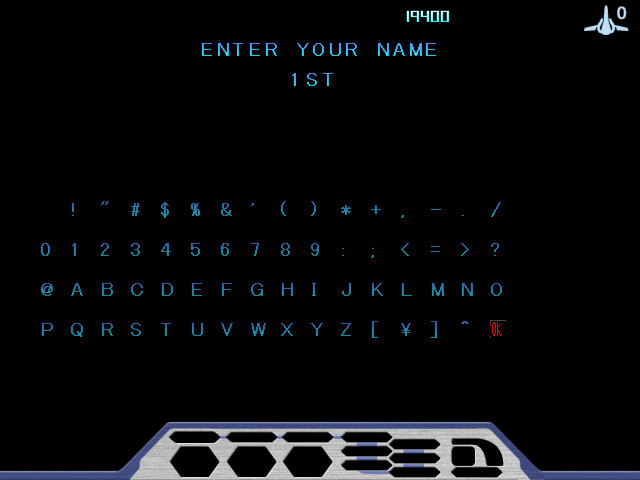Select the @ symbol
This screenshot has width=640, height=480.
47,290
